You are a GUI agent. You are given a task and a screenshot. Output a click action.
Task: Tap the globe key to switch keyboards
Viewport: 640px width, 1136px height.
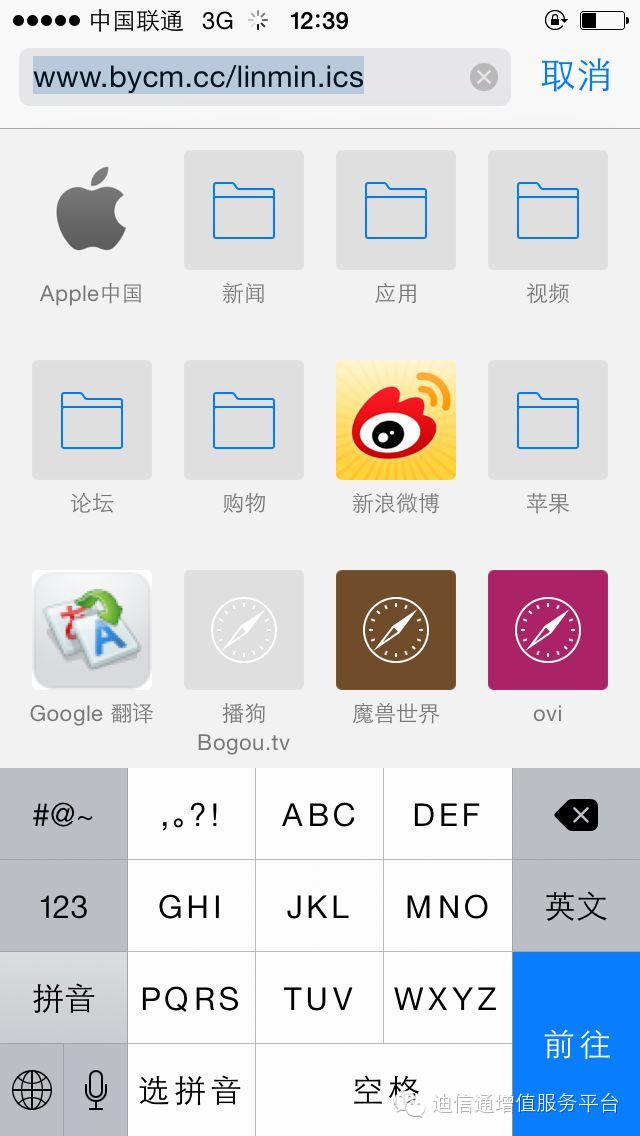pyautogui.click(x=32, y=1090)
